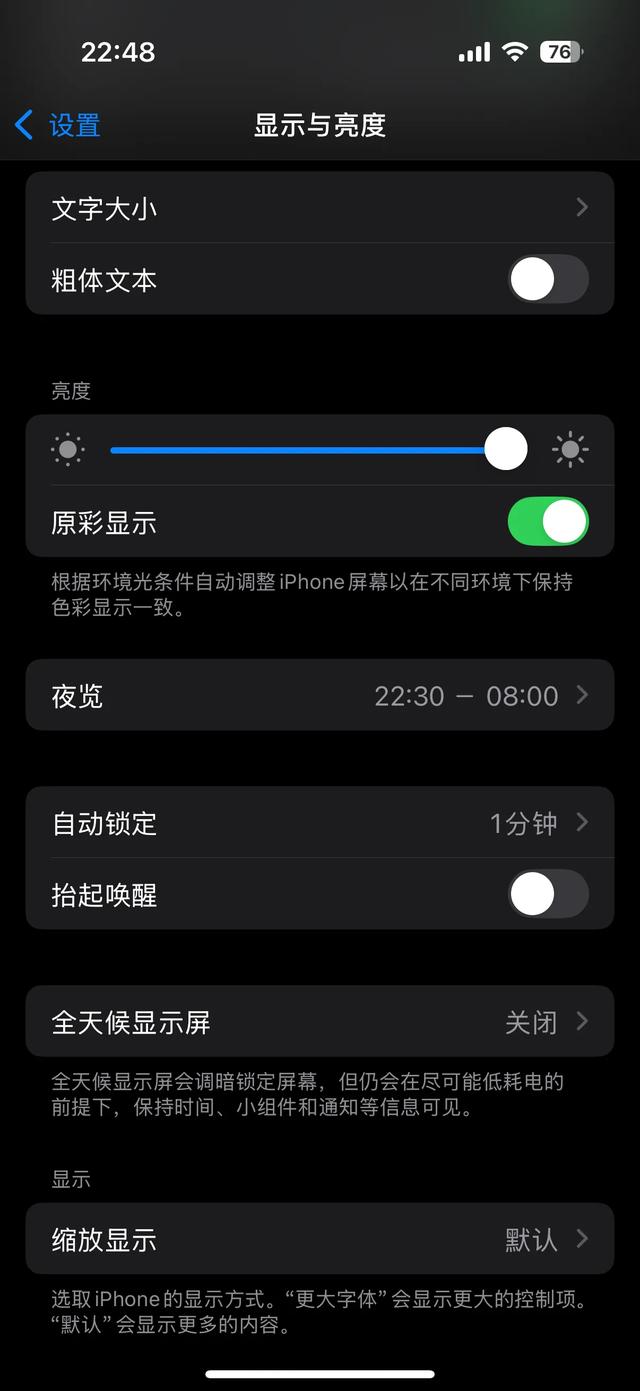This screenshot has width=640, height=1391.
Task: Open 夜览 schedule settings
Action: [320, 695]
